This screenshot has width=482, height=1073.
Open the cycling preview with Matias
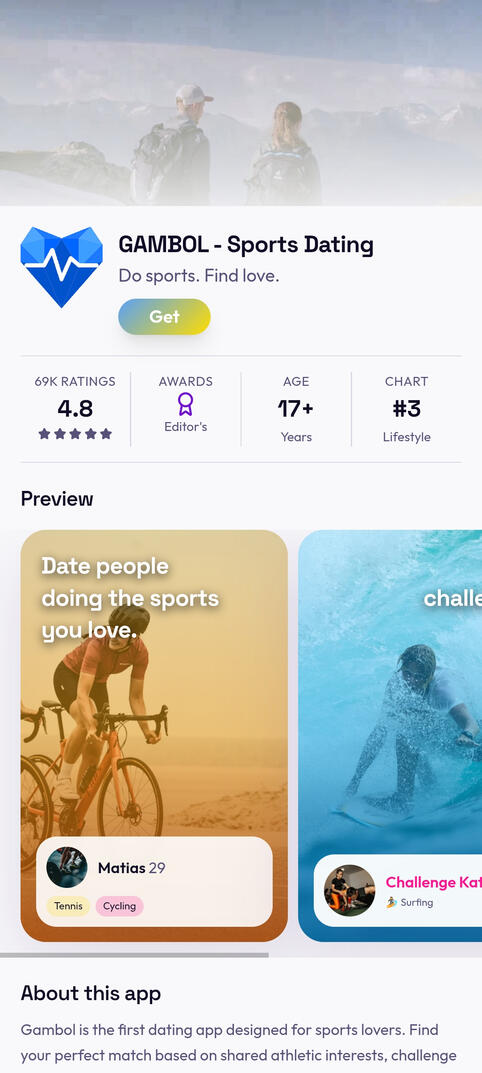click(x=154, y=736)
